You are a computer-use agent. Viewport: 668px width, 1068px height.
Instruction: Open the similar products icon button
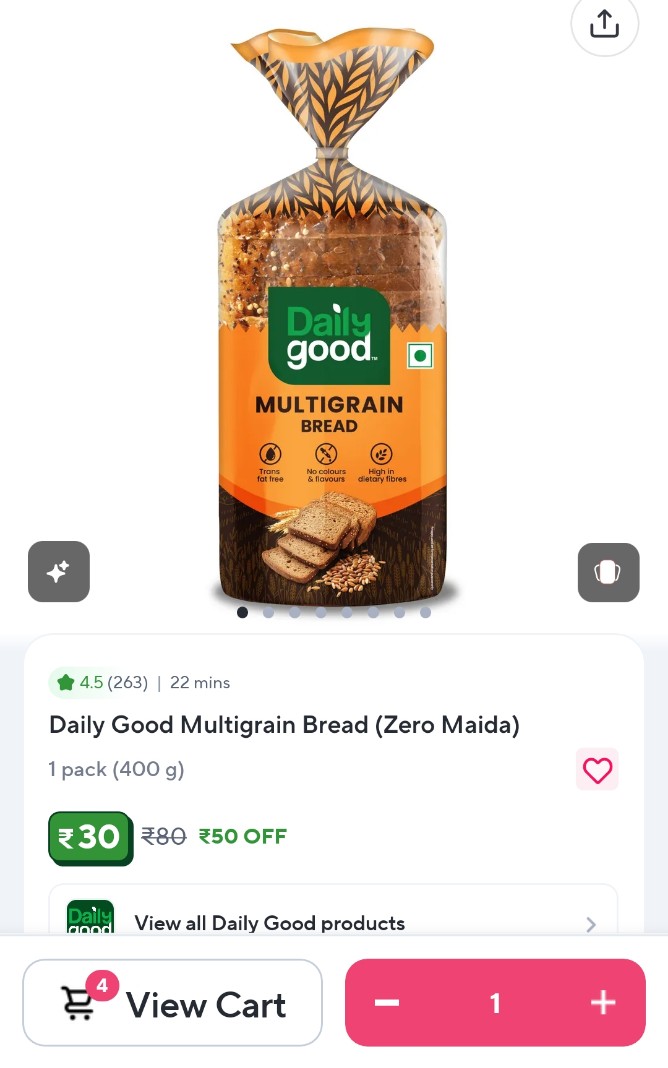coord(608,572)
